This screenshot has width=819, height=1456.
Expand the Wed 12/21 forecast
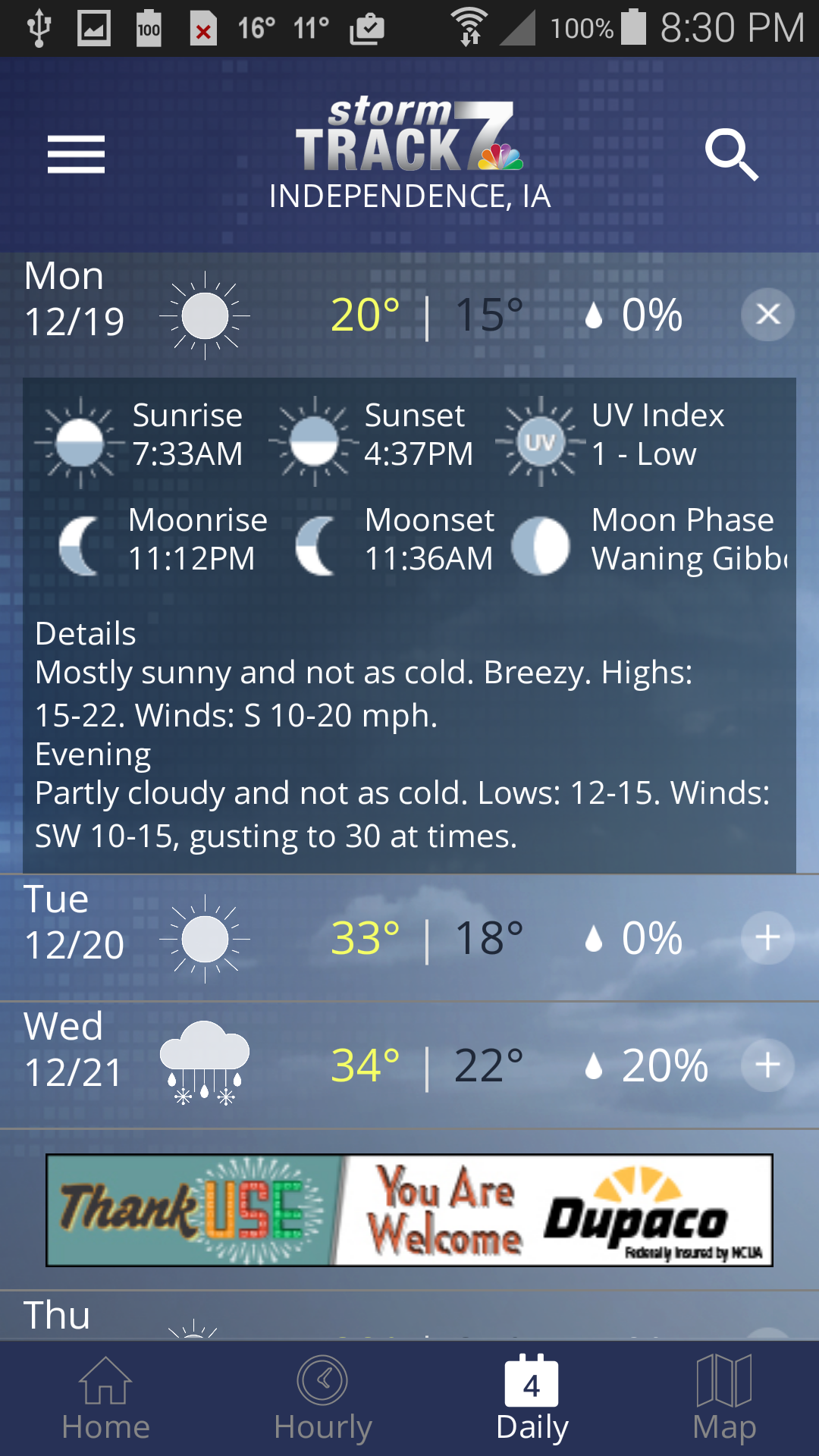767,1065
